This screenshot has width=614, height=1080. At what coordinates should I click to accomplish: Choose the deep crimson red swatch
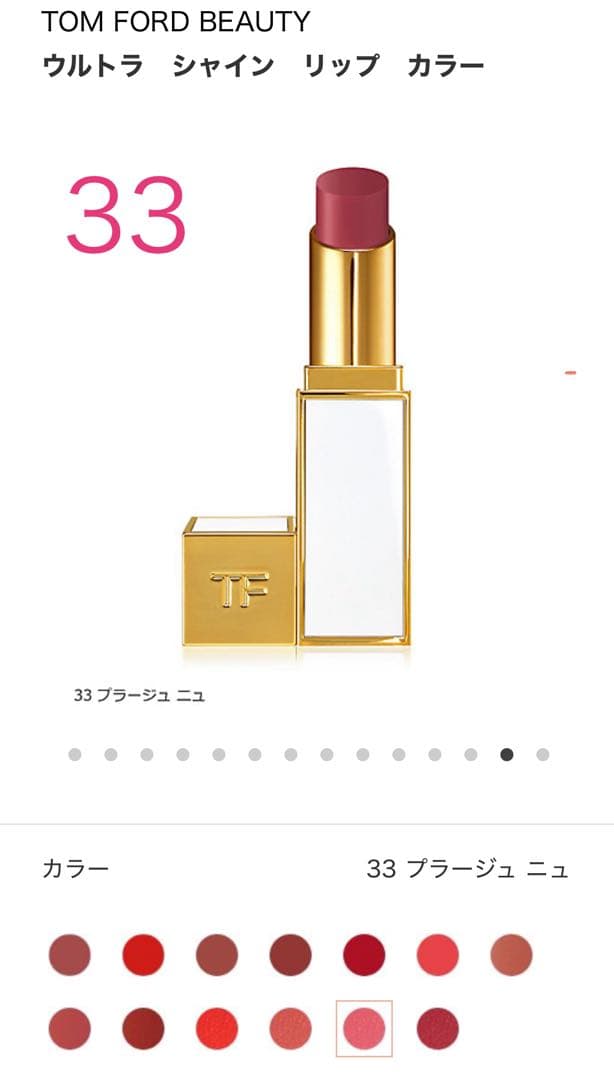point(364,954)
